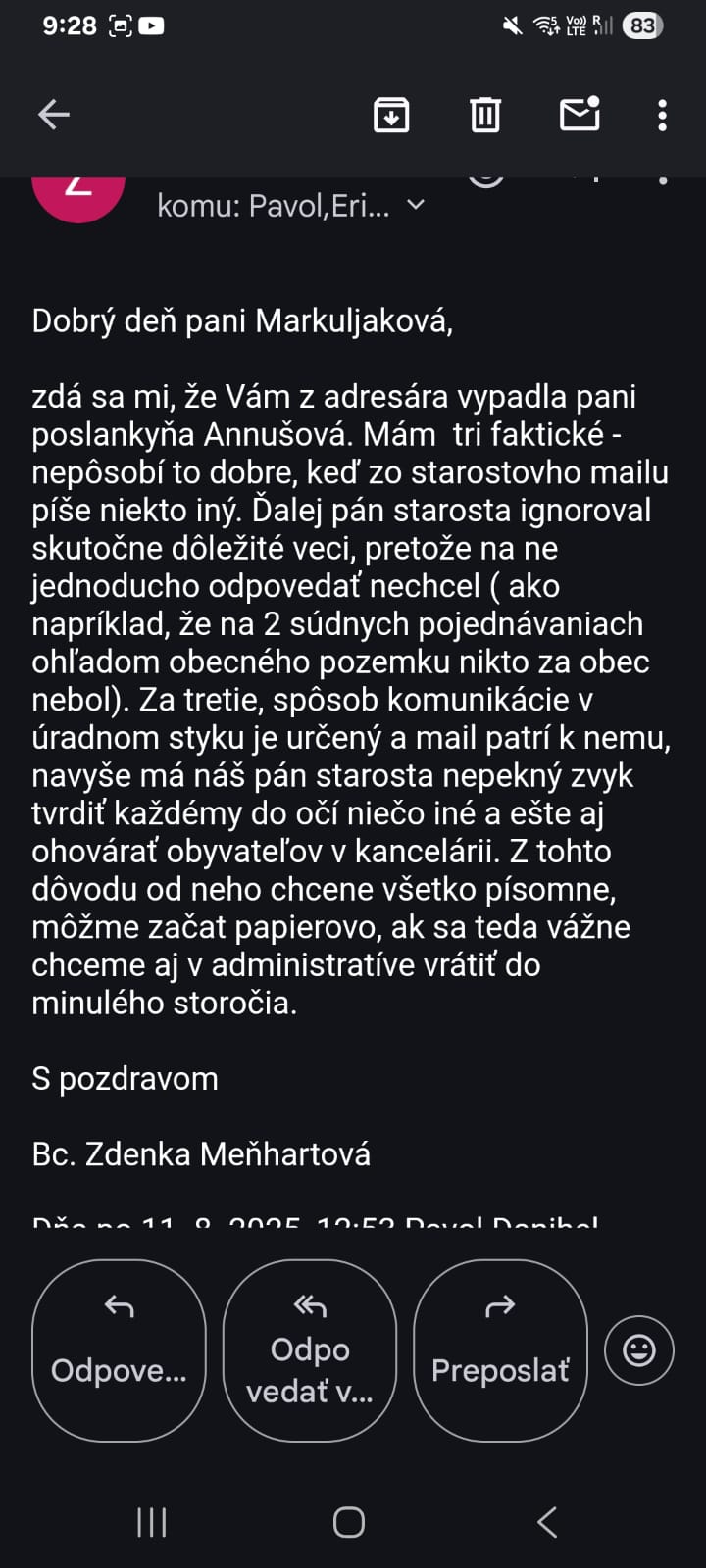Open the top bar overflow menu
Image resolution: width=706 pixels, height=1568 pixels.
[x=663, y=115]
